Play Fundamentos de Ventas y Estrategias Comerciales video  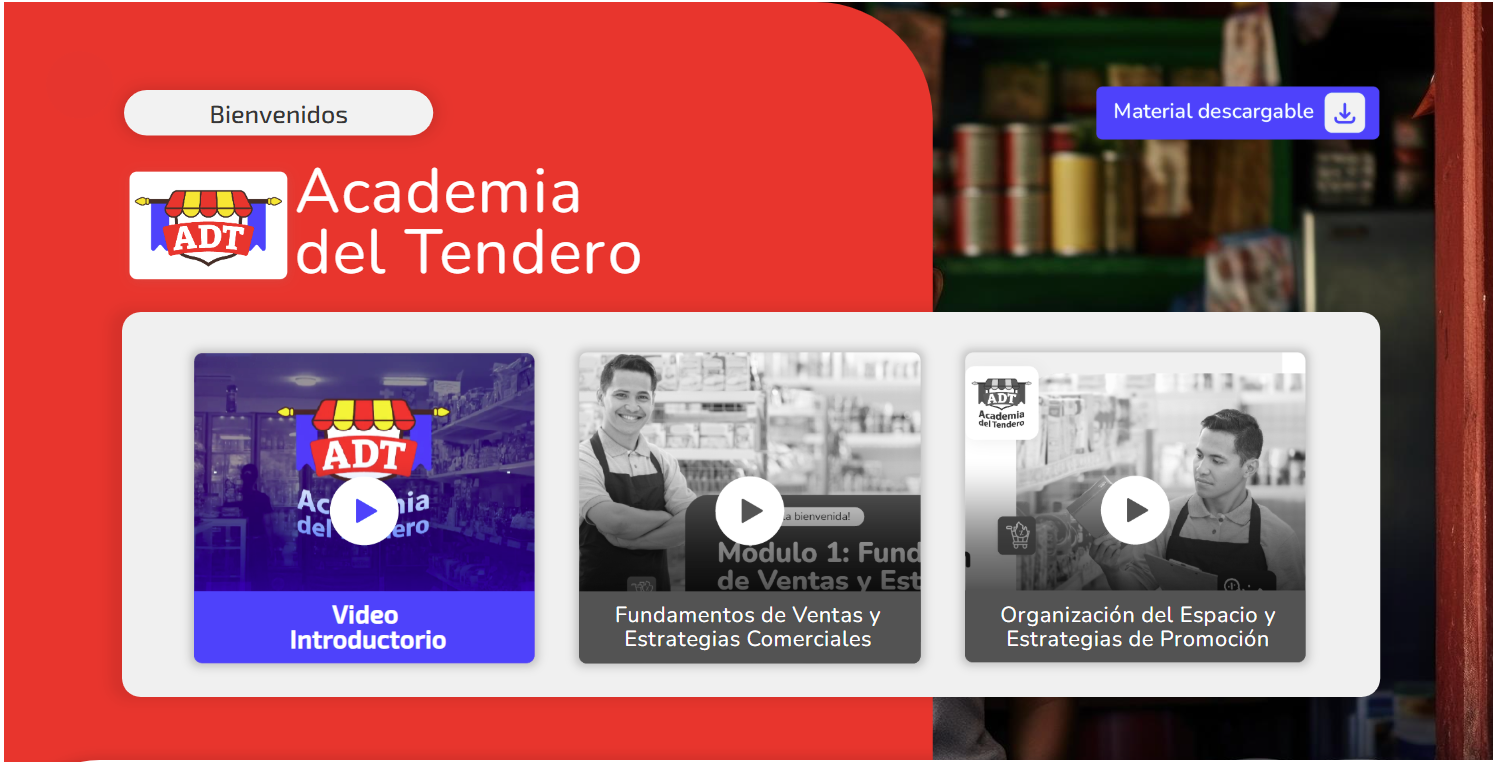(749, 511)
